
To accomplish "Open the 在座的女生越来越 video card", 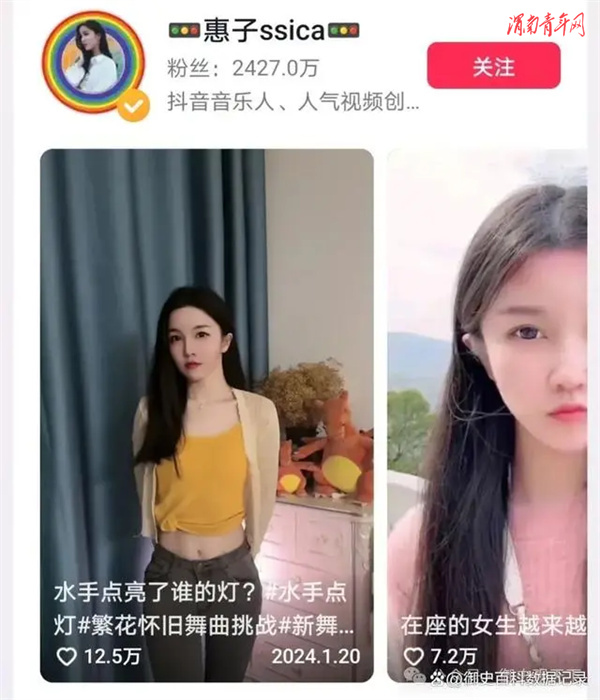I will tap(488, 400).
